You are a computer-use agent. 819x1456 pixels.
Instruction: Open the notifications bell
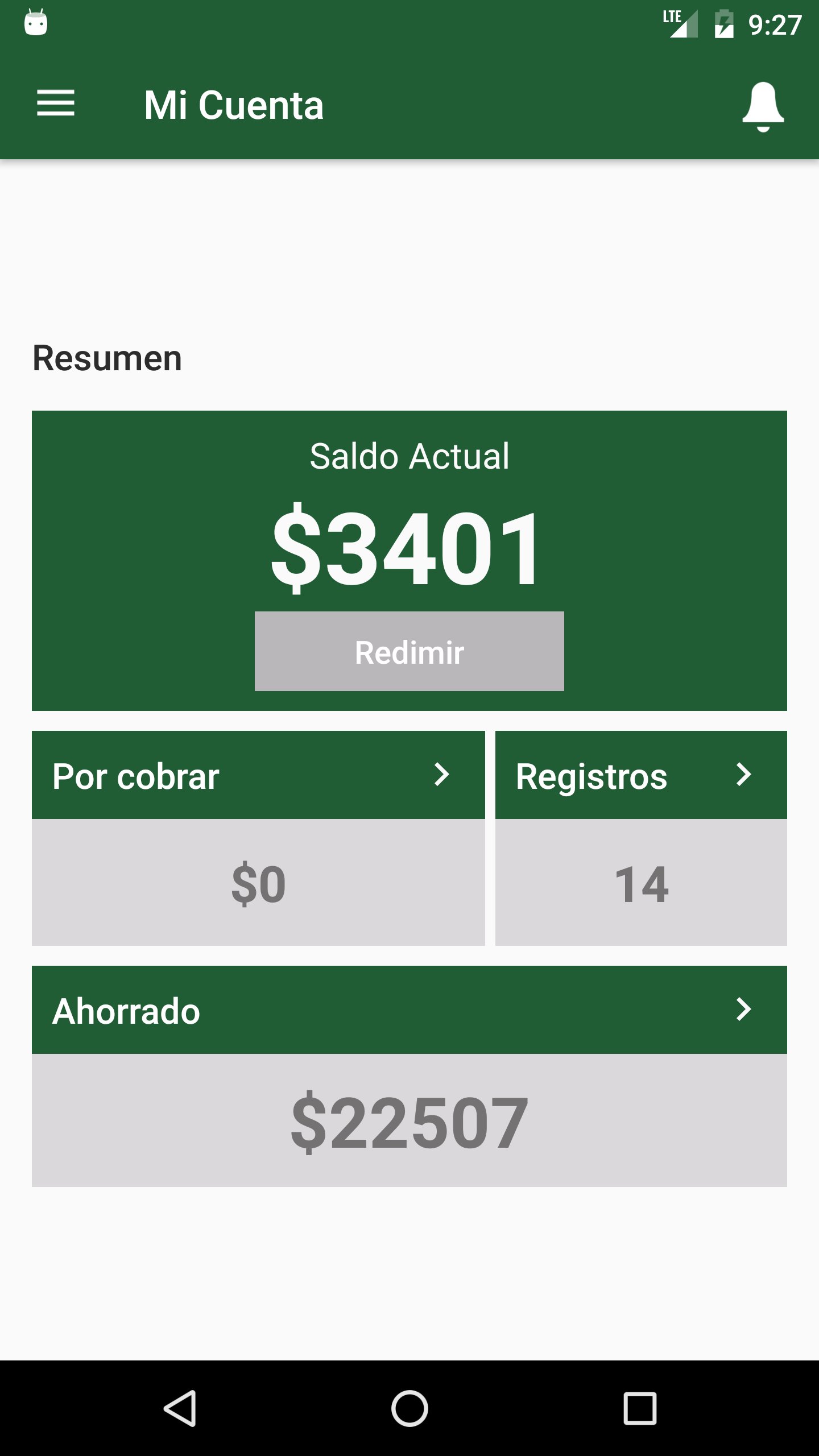point(763,106)
